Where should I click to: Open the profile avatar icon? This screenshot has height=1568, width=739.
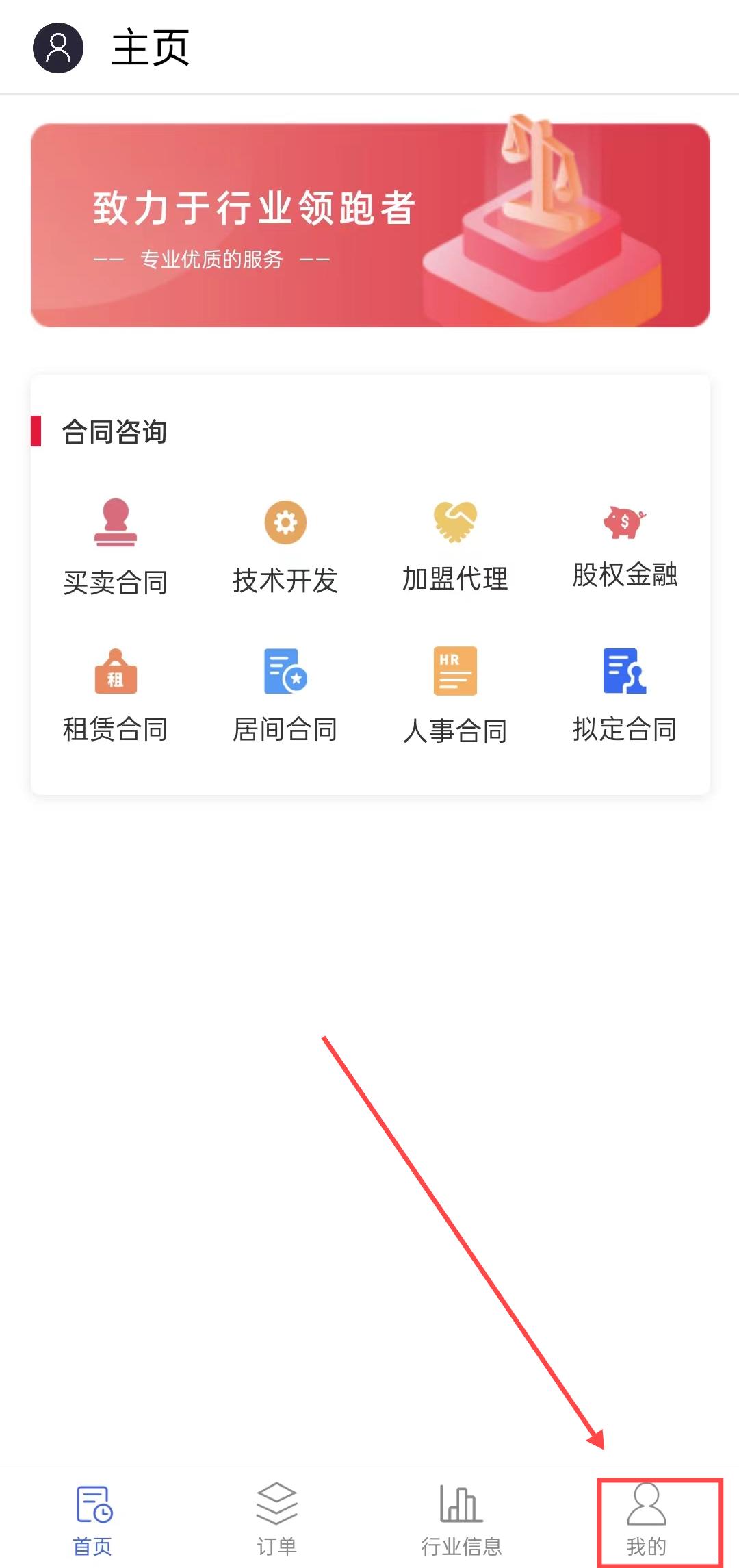point(58,48)
